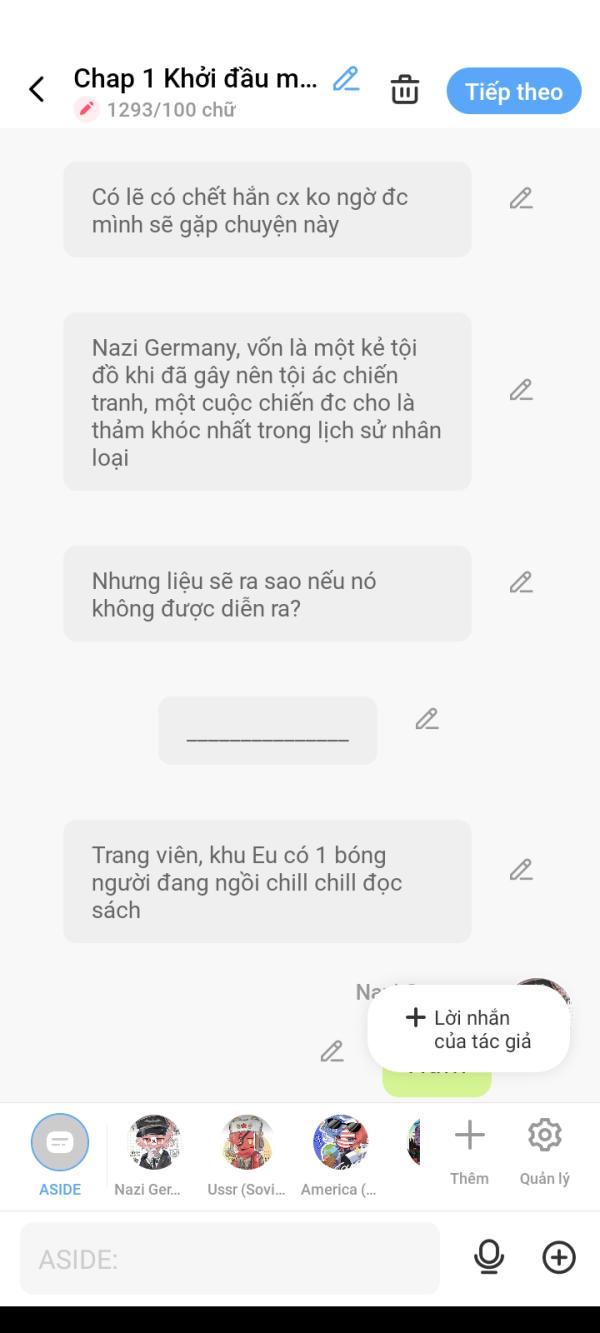The width and height of the screenshot is (600, 1333).
Task: Choose the Nazi Ger... character
Action: pyautogui.click(x=154, y=1143)
